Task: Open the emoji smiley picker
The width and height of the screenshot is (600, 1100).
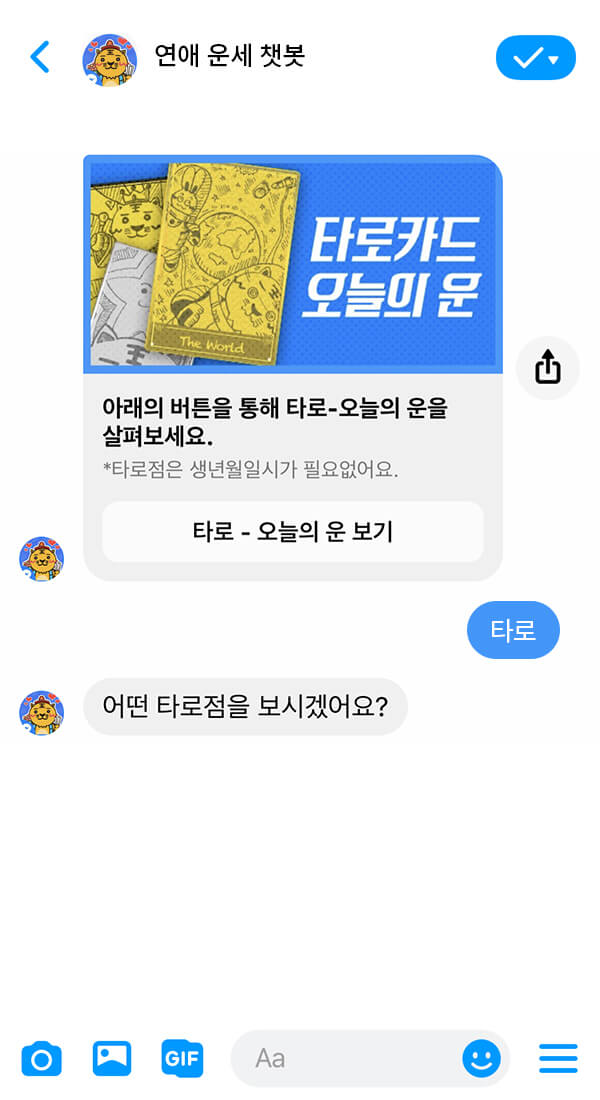Action: coord(481,1058)
